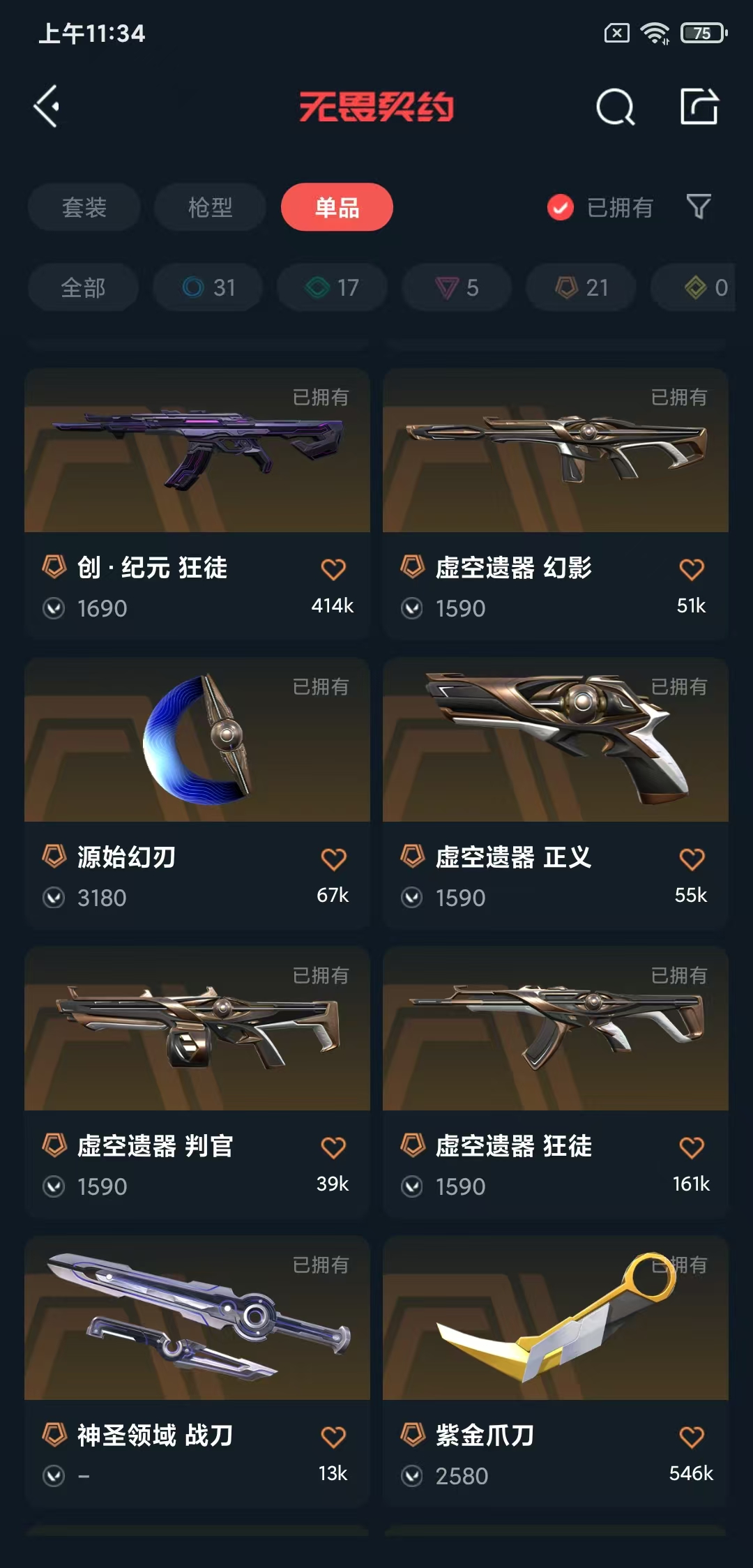Open the 创·纪元 狂徒 skin card
The height and width of the screenshot is (1568, 753).
coord(197,504)
